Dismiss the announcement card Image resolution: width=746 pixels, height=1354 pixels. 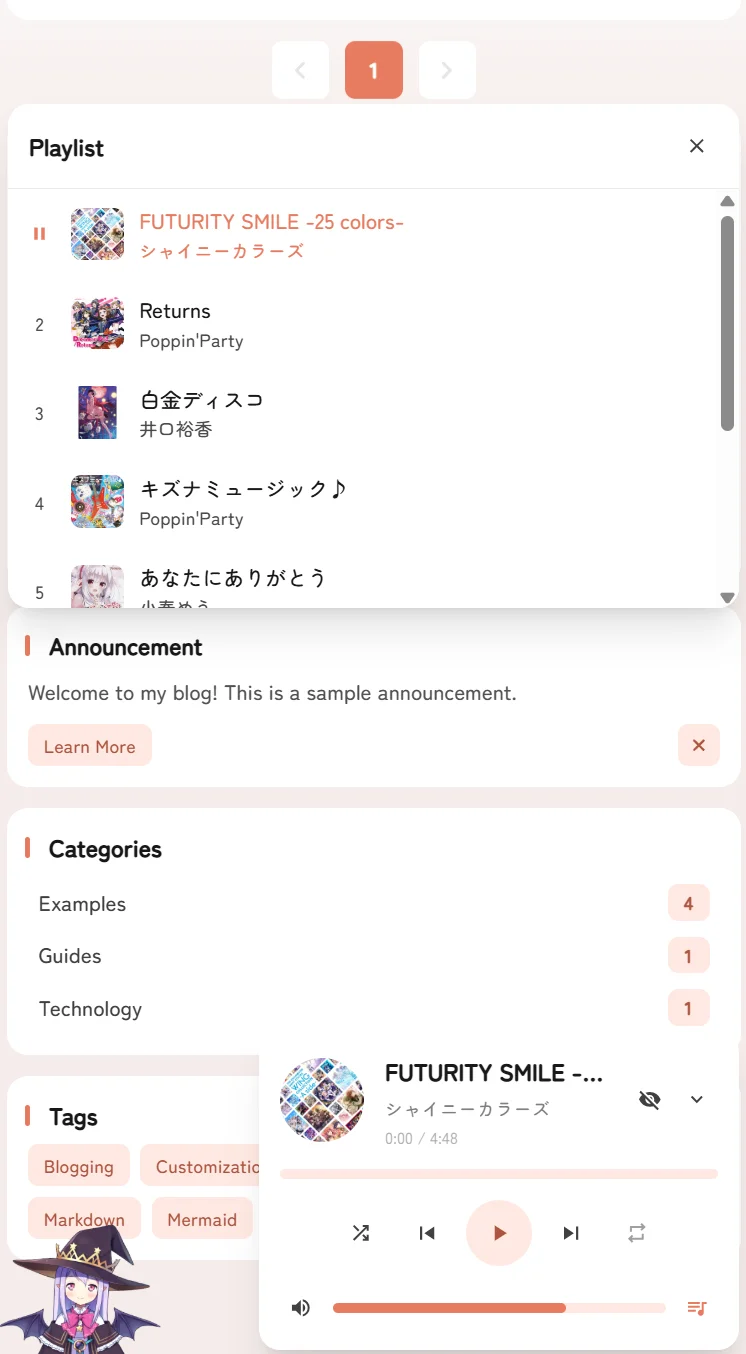pyautogui.click(x=698, y=746)
